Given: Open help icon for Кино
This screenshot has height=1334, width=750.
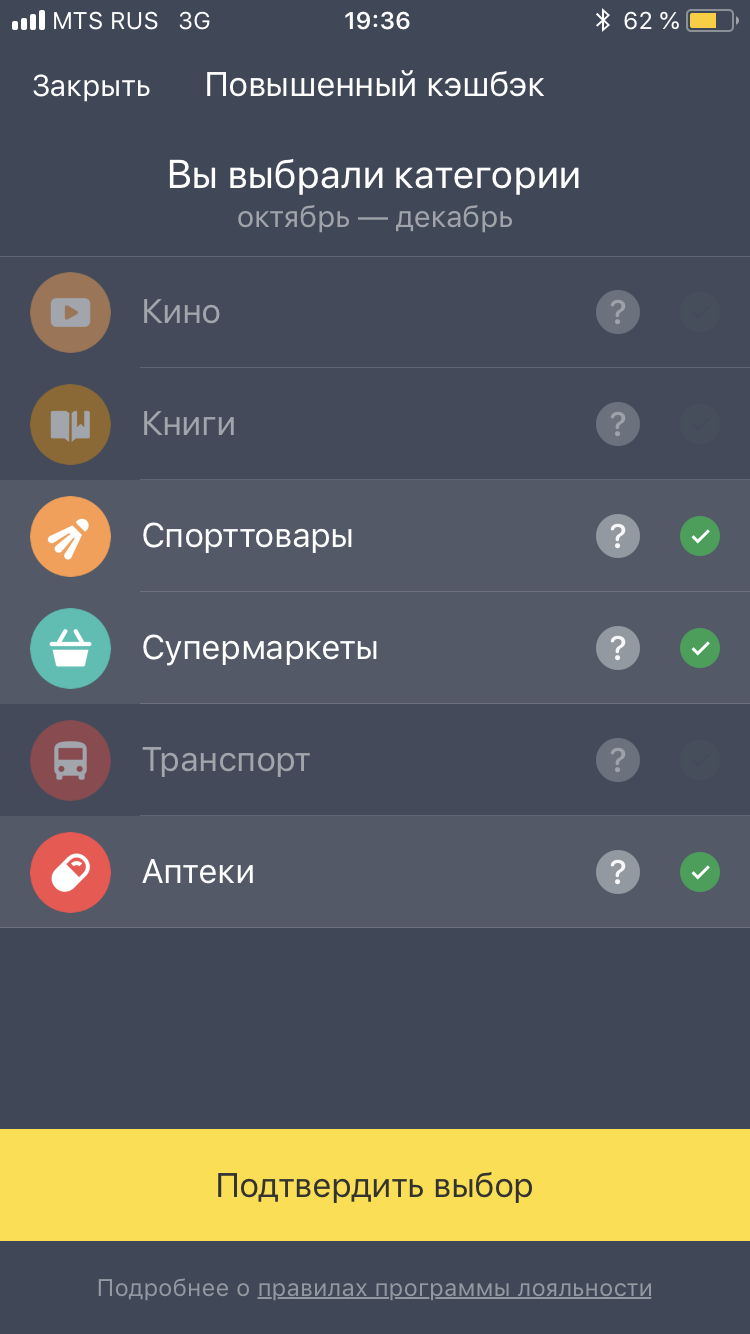Looking at the screenshot, I should [618, 312].
